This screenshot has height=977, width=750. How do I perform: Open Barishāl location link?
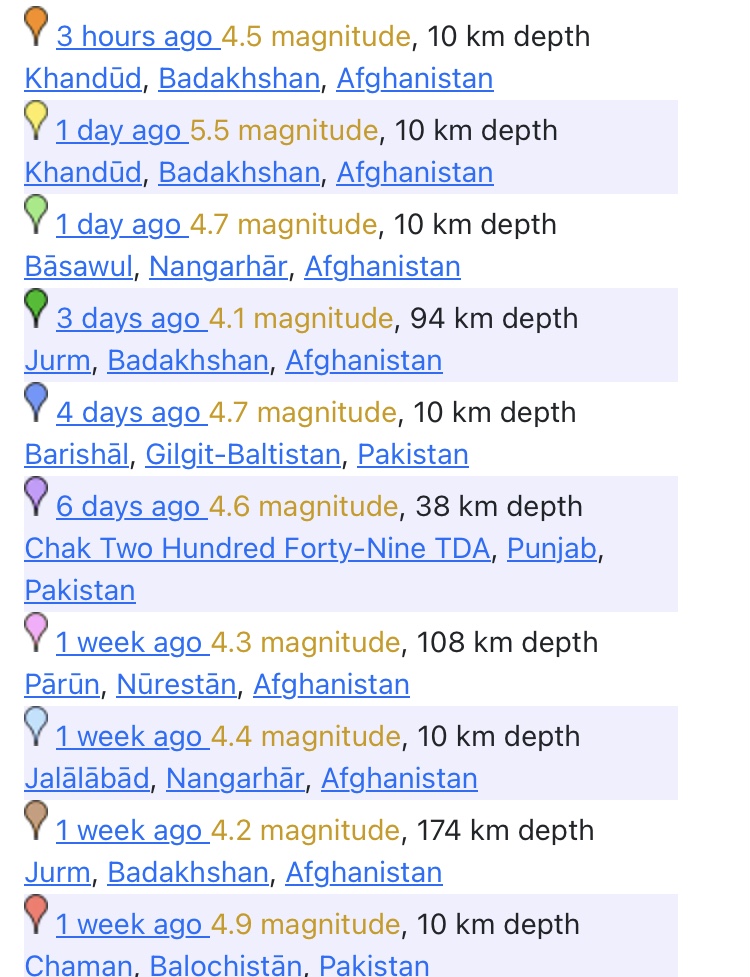tap(76, 455)
